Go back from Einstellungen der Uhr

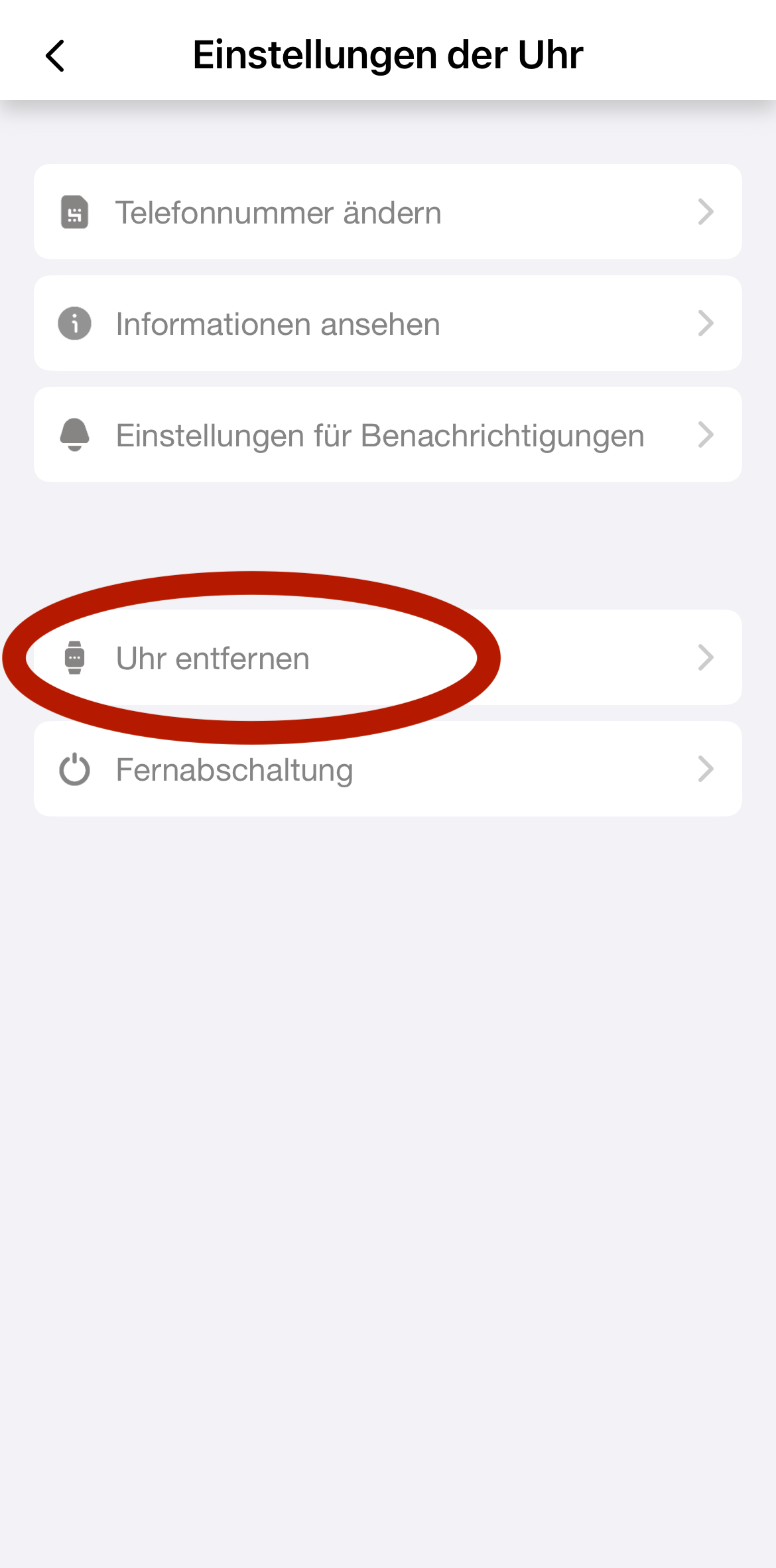pos(56,56)
